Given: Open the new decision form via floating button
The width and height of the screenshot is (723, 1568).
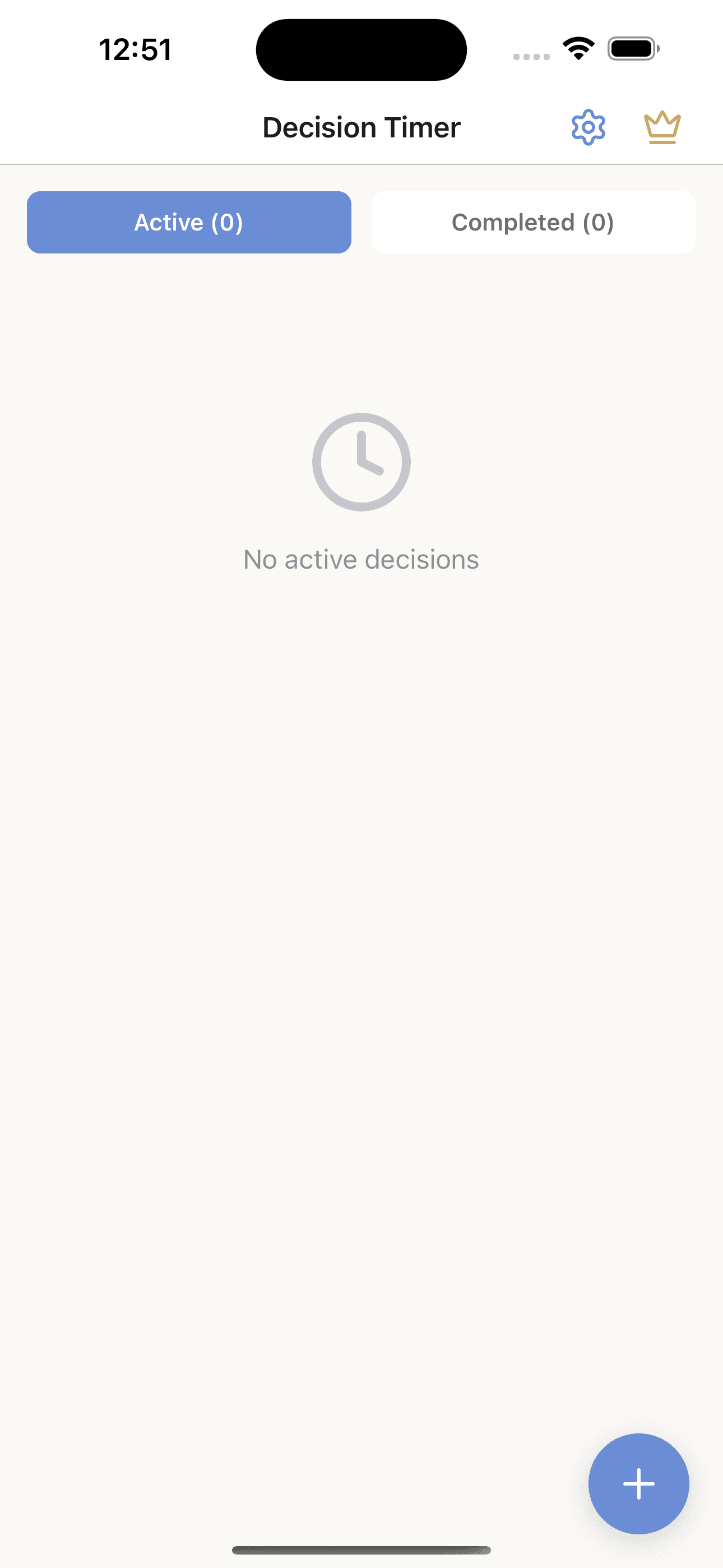Looking at the screenshot, I should [638, 1483].
